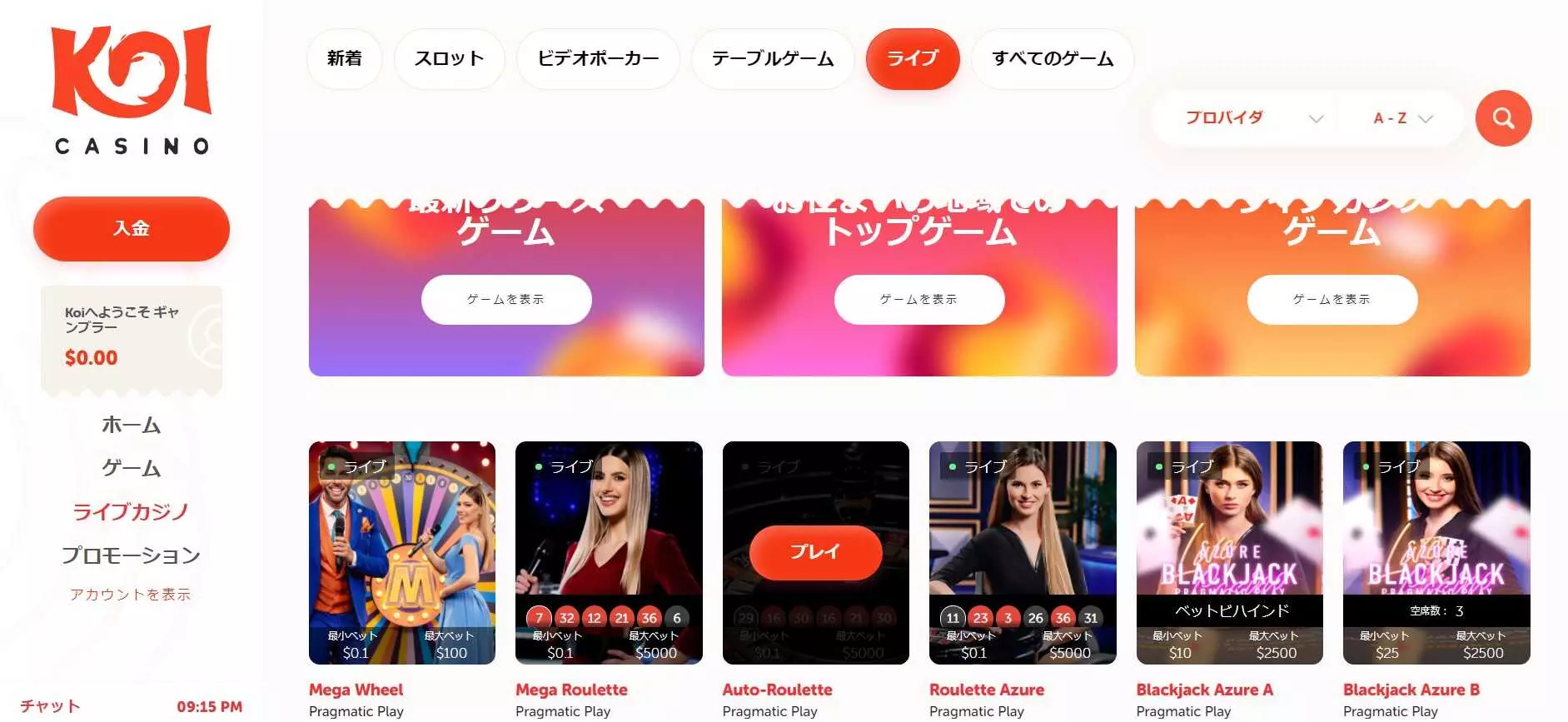Switch to the 新着 tab
The width and height of the screenshot is (1568, 722).
tap(344, 58)
